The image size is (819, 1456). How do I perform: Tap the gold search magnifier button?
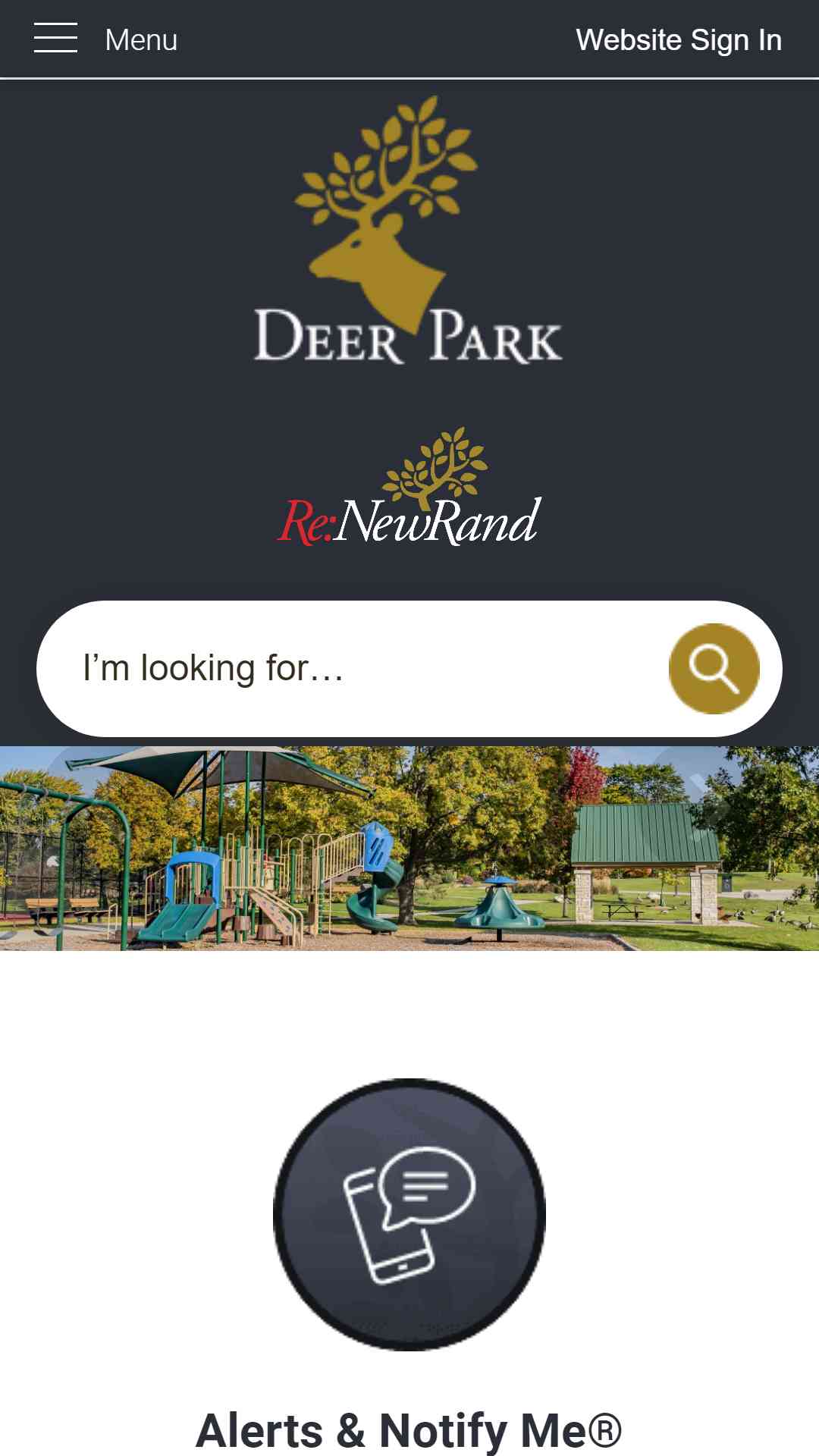(x=714, y=669)
